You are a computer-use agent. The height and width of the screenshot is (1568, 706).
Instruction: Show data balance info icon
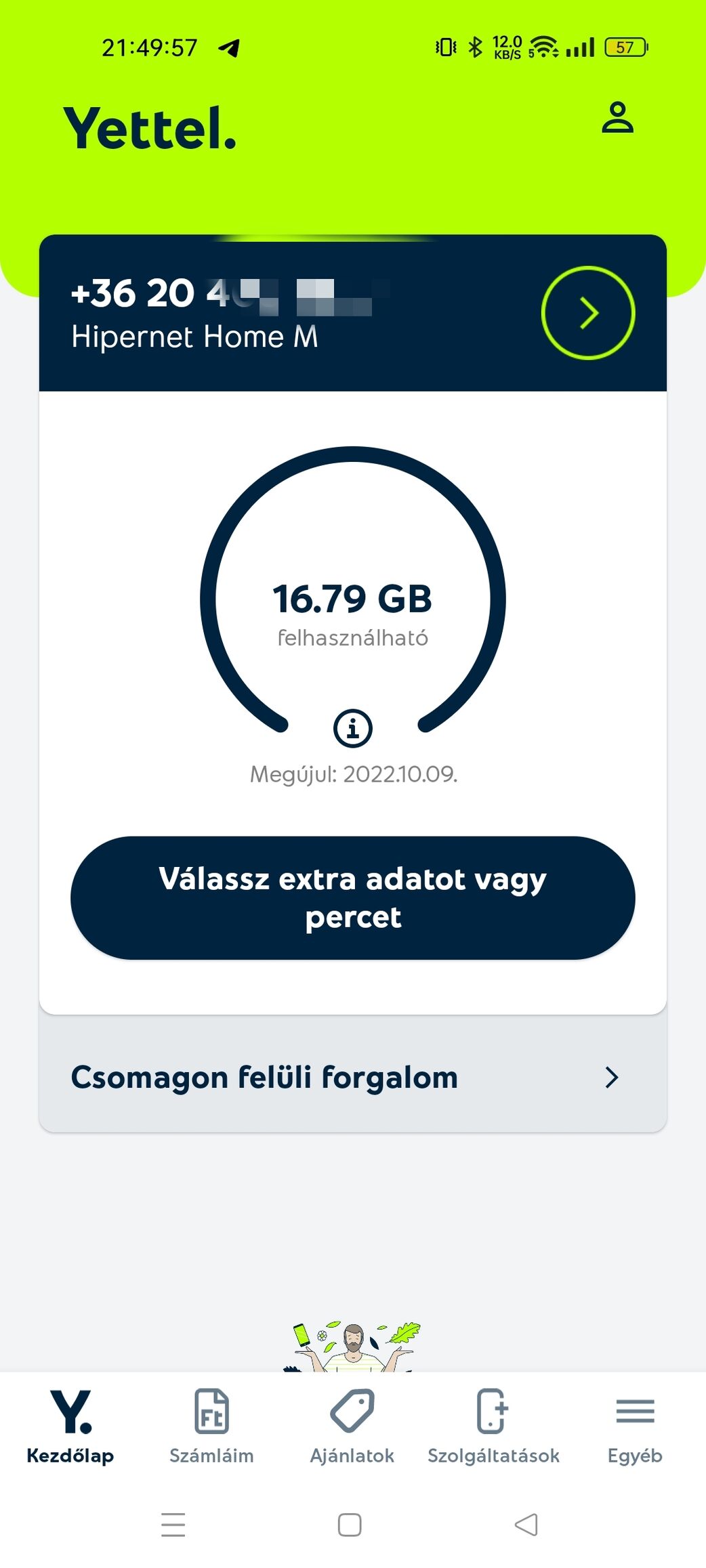(352, 728)
